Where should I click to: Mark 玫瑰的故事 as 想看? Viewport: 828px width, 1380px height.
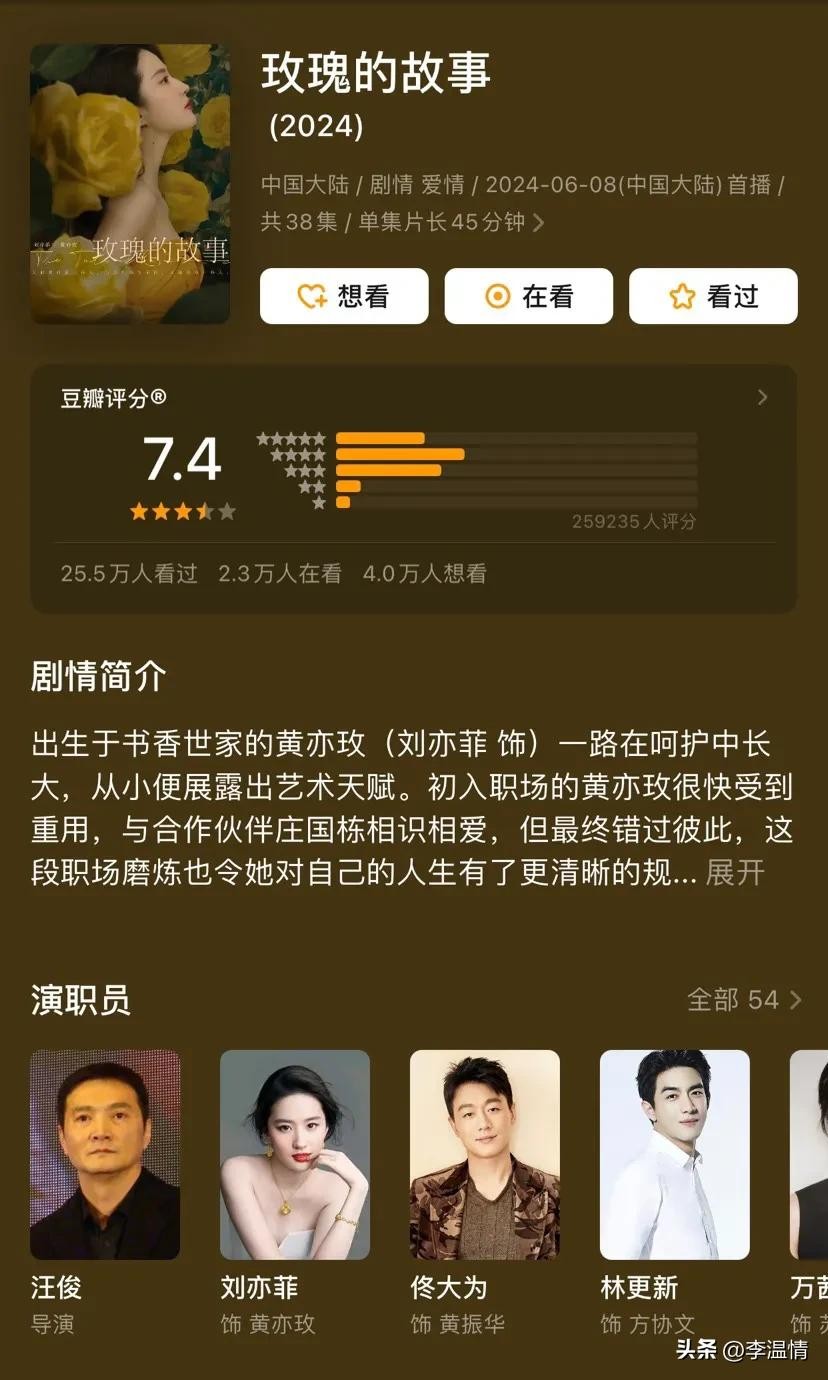(344, 296)
